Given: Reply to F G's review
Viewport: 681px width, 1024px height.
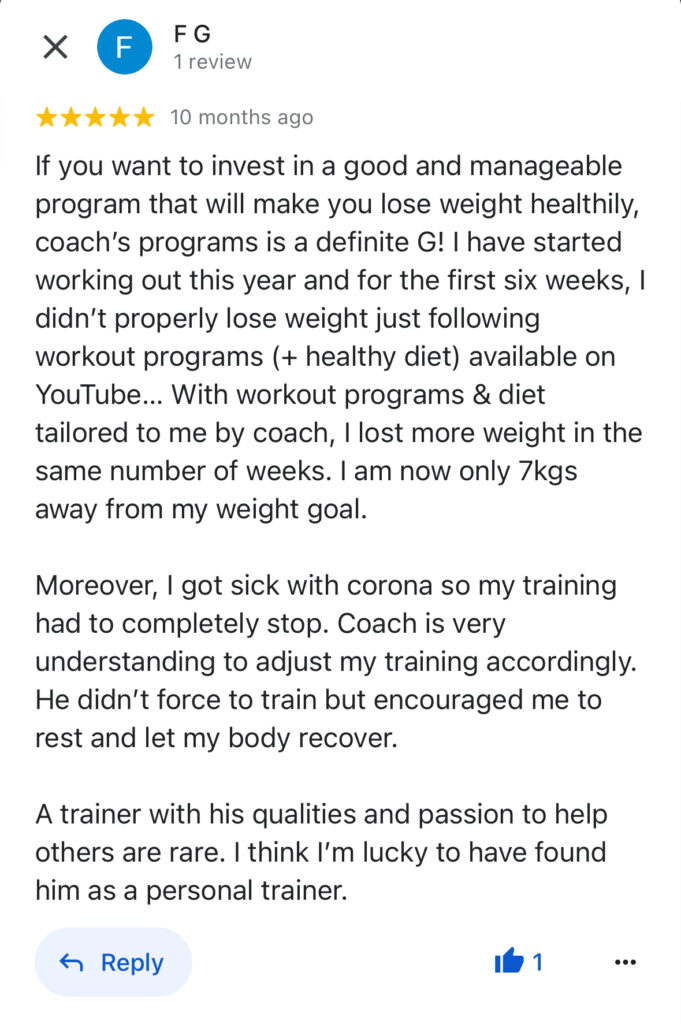Looking at the screenshot, I should 113,962.
